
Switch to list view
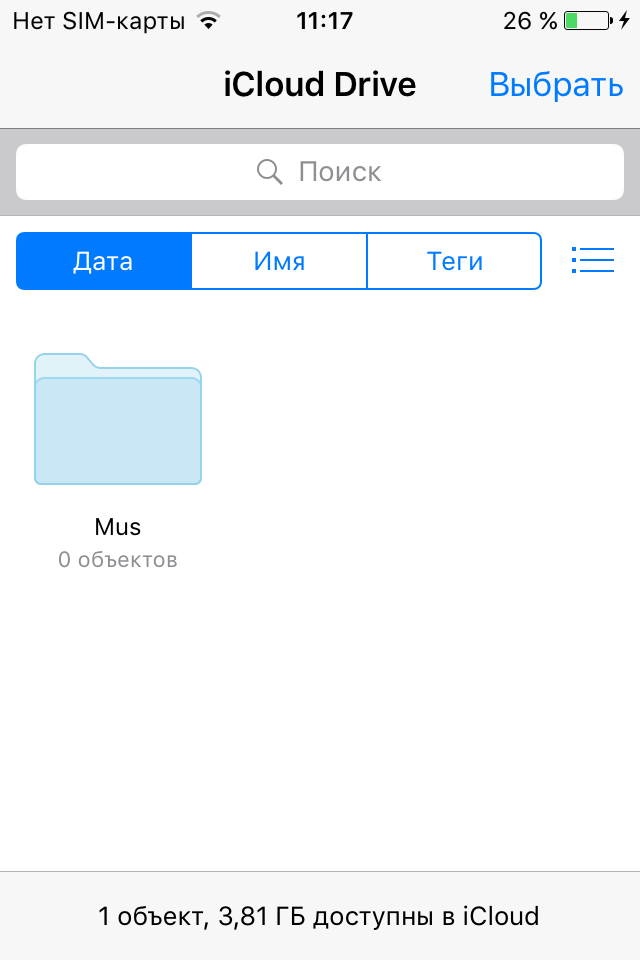pos(592,260)
